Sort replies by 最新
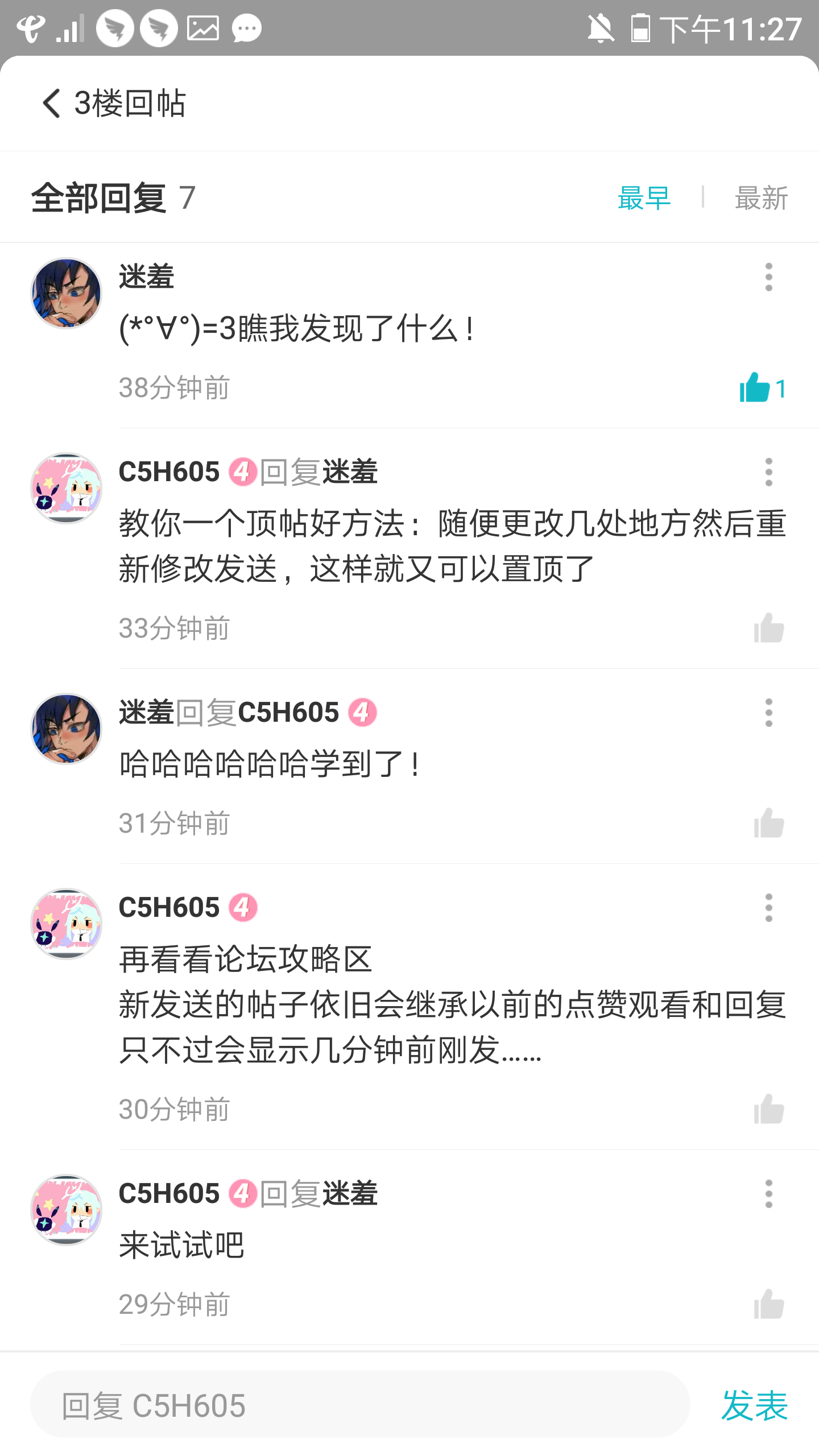 [x=761, y=198]
